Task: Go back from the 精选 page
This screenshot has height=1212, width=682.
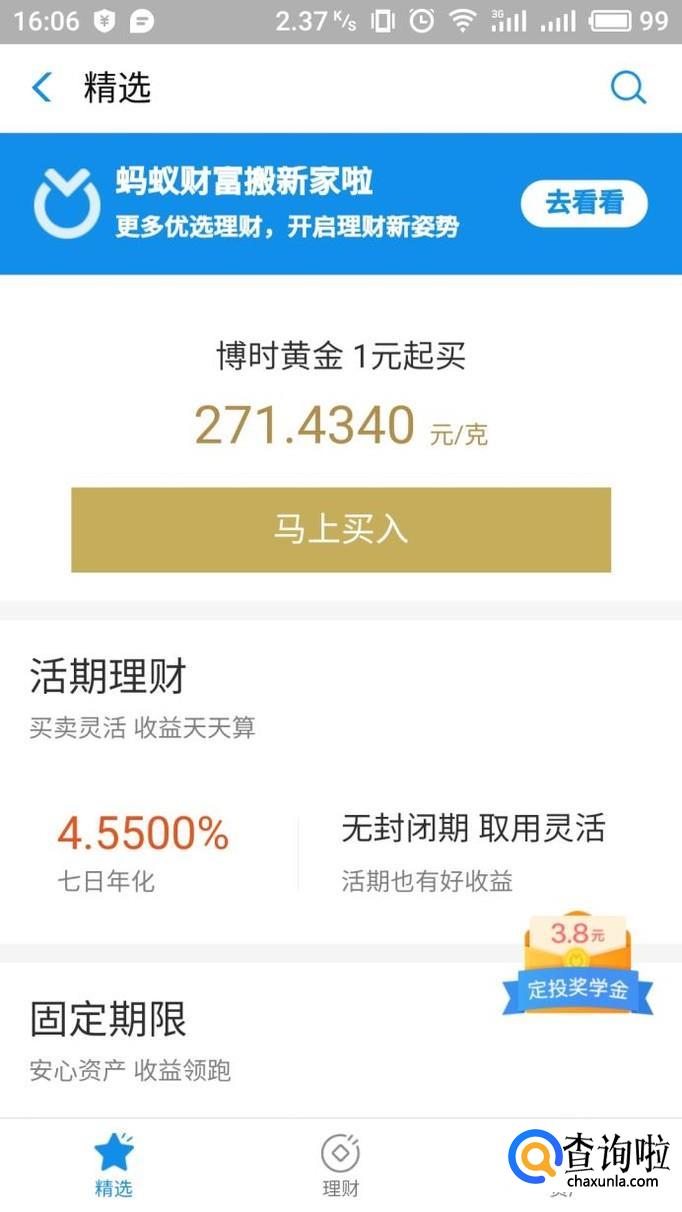Action: click(42, 88)
